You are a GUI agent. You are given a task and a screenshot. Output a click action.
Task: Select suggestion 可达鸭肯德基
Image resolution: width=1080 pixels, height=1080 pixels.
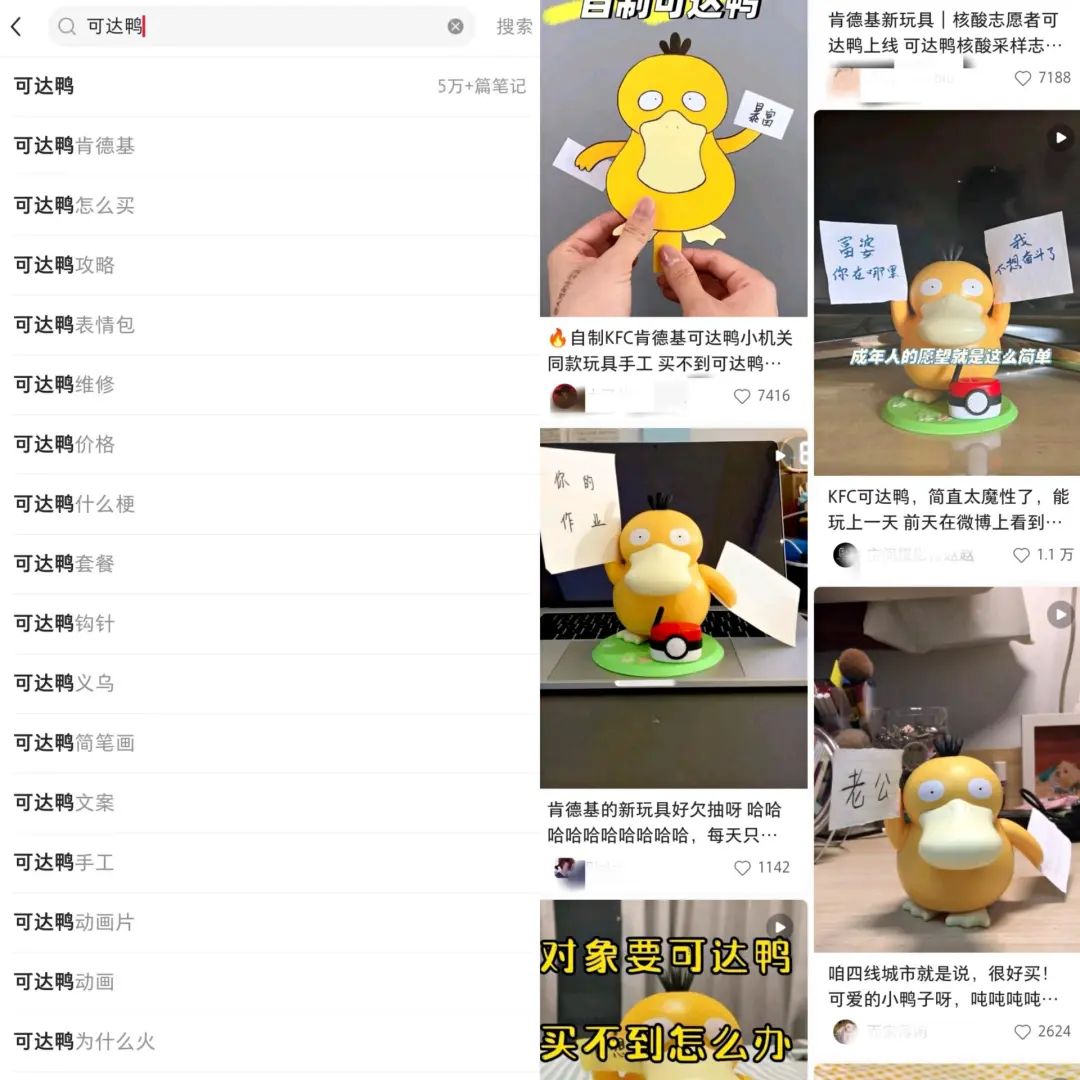(74, 146)
